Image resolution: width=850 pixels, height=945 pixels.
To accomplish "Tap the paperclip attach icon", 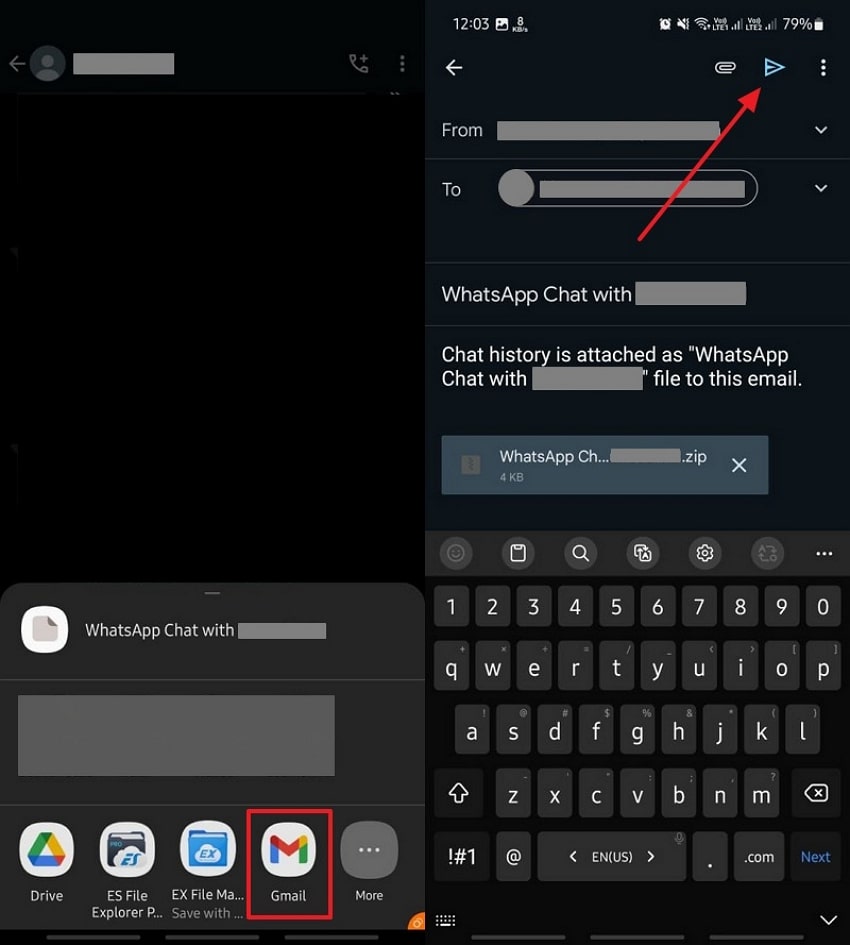I will tap(725, 67).
